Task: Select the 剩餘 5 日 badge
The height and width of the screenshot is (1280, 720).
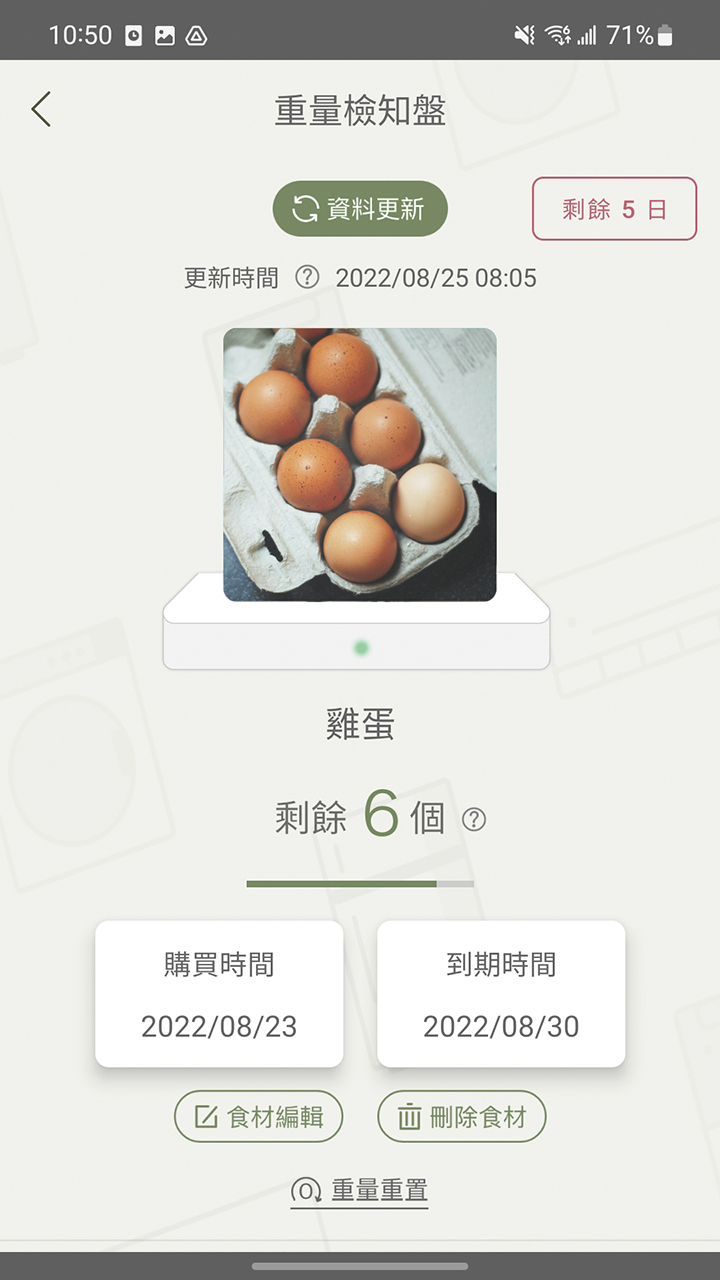Action: tap(614, 208)
